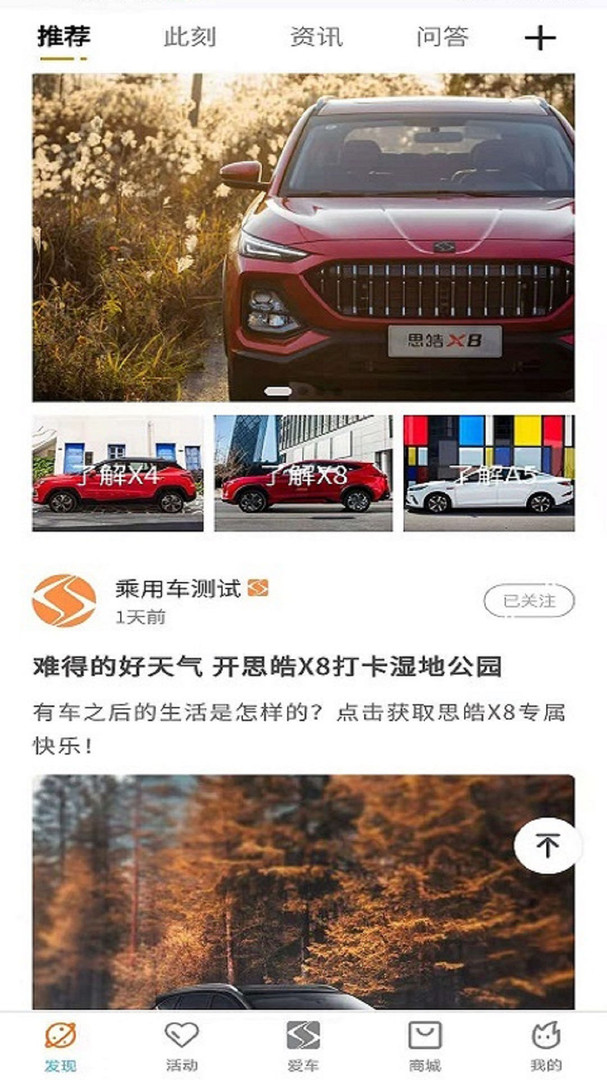Image resolution: width=607 pixels, height=1080 pixels.
Task: Go to the 我的 tab
Action: click(x=546, y=1046)
